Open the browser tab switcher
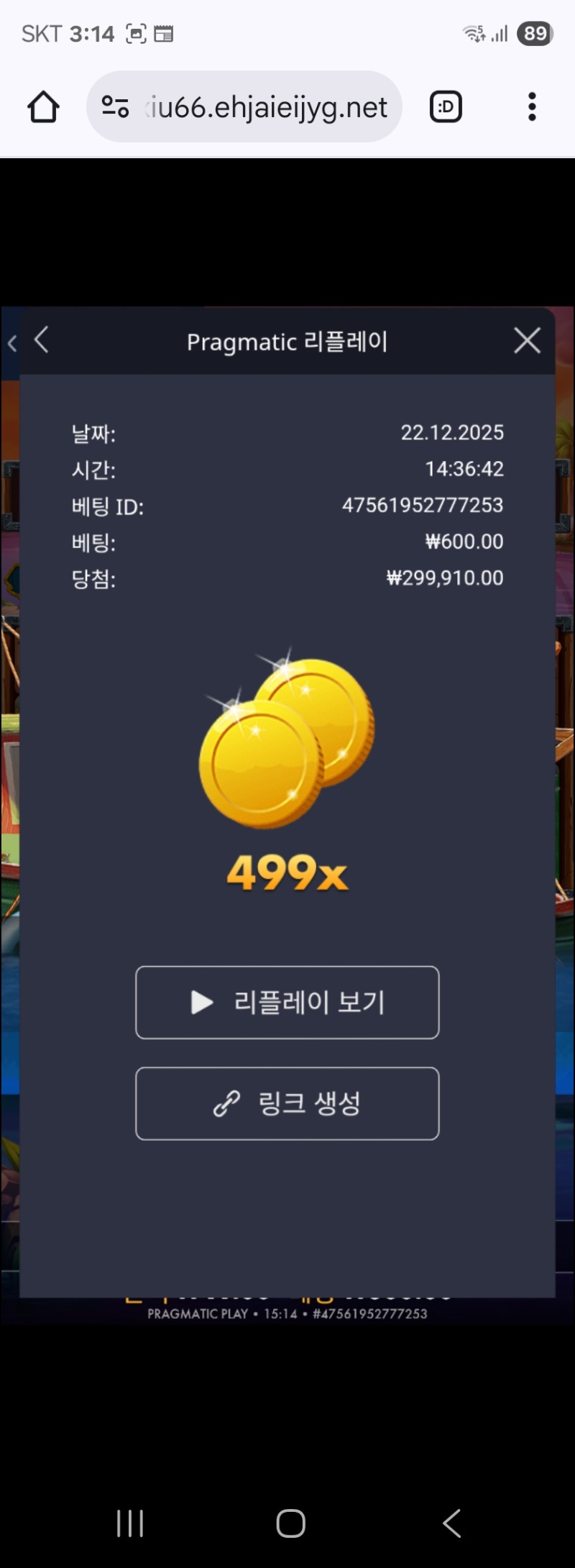The height and width of the screenshot is (1568, 575). coord(446,107)
